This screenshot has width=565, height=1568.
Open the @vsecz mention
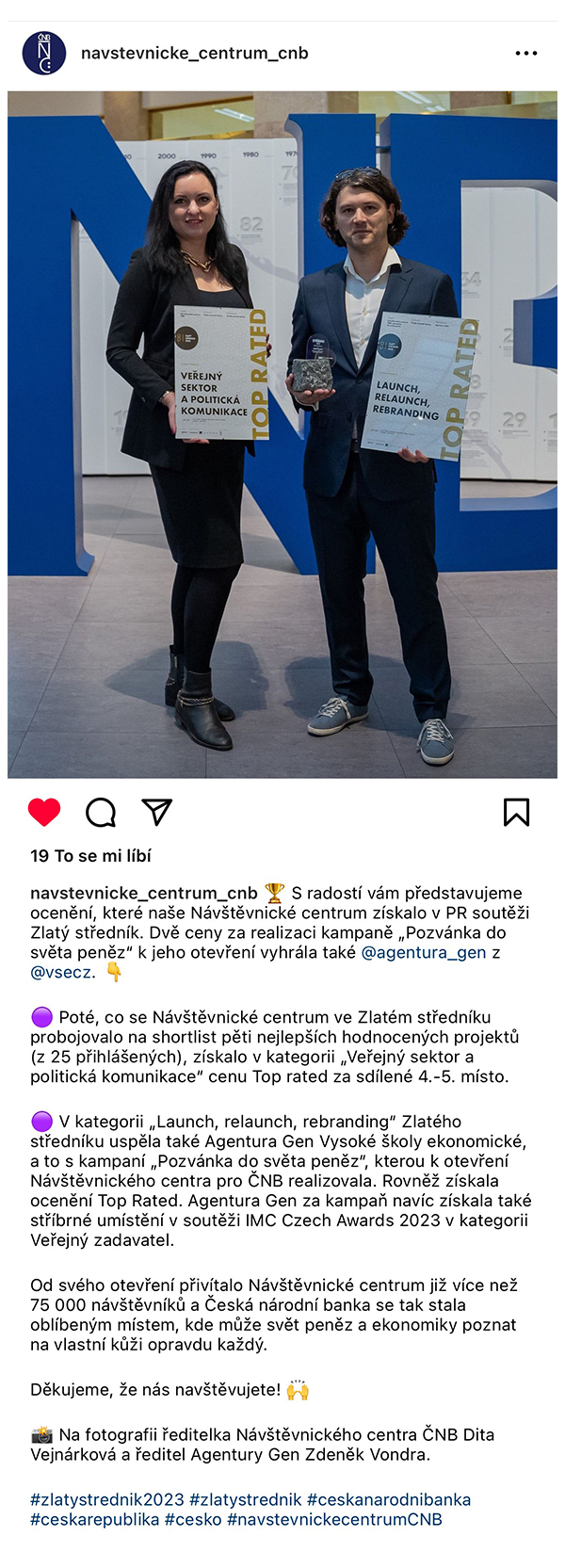pos(62,972)
